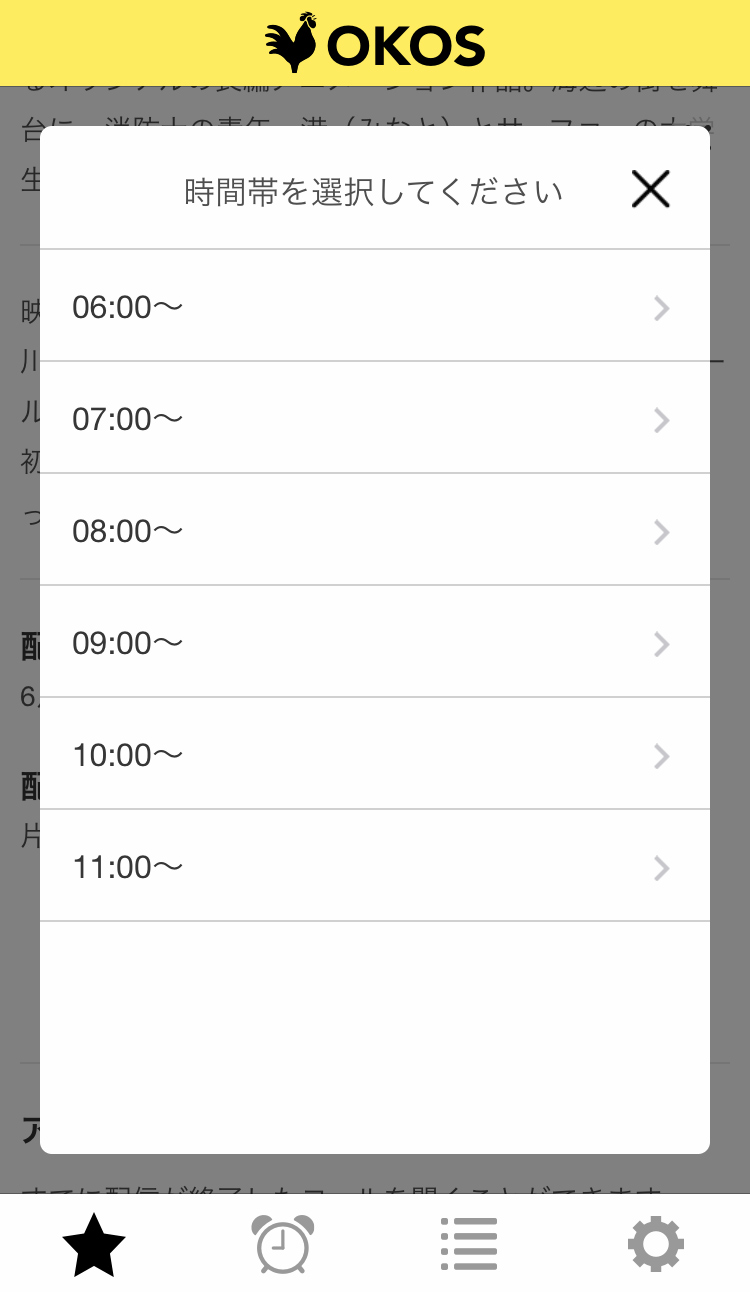Open the 09:00〜 time slot
This screenshot has height=1292, width=750.
pos(375,642)
